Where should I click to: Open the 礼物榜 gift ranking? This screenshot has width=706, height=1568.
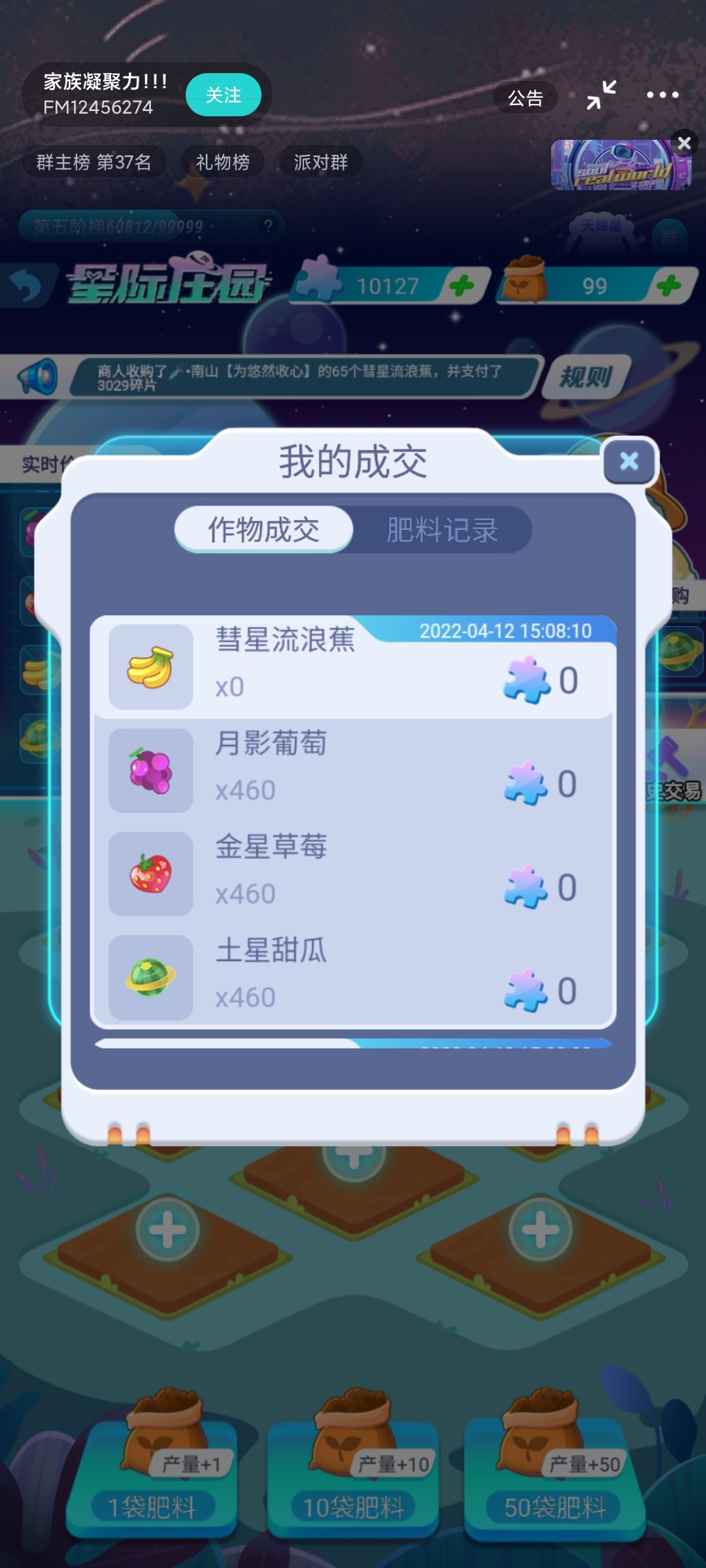pos(223,162)
